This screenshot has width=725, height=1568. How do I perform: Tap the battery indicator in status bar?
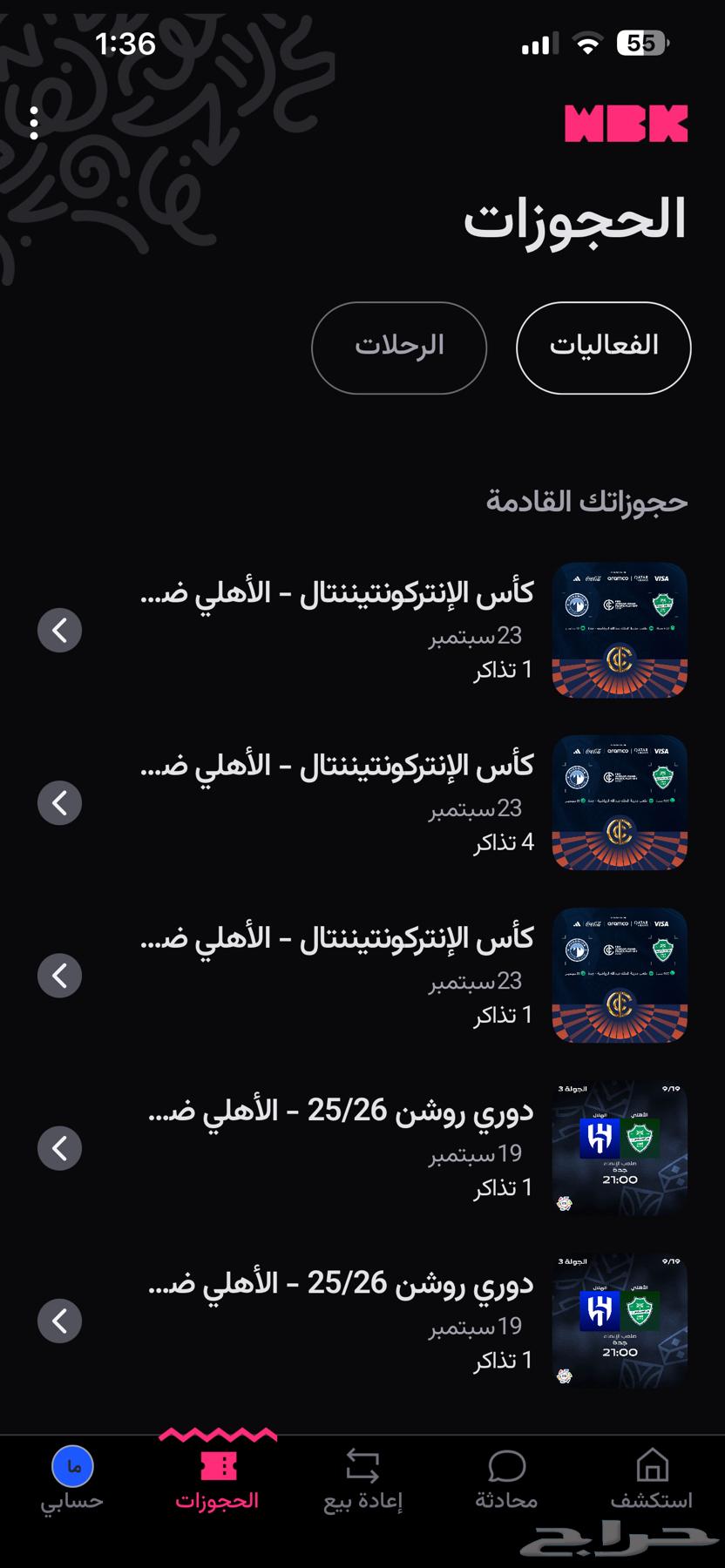pos(640,40)
